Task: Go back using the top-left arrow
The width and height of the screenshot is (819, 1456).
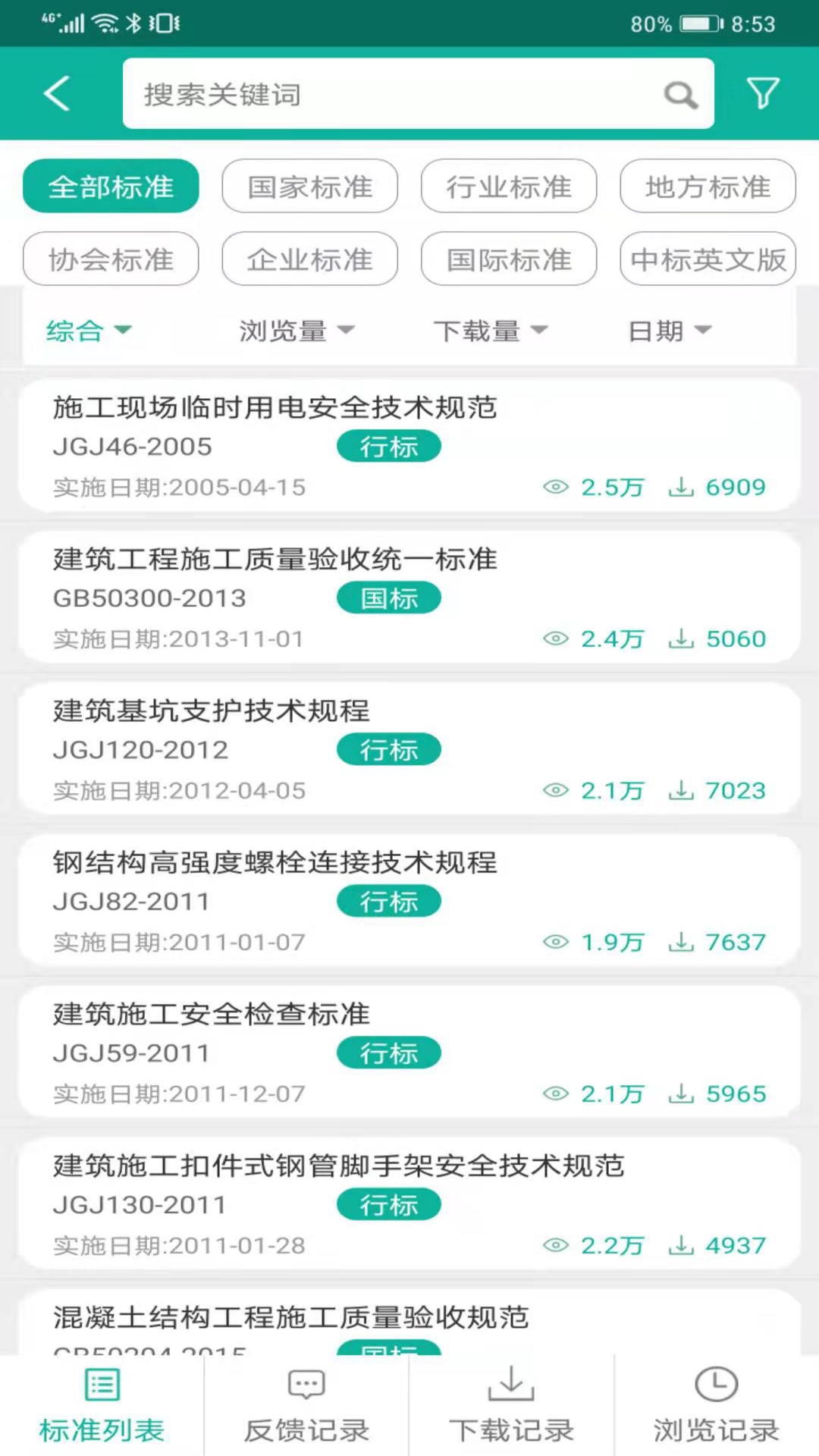Action: [58, 93]
